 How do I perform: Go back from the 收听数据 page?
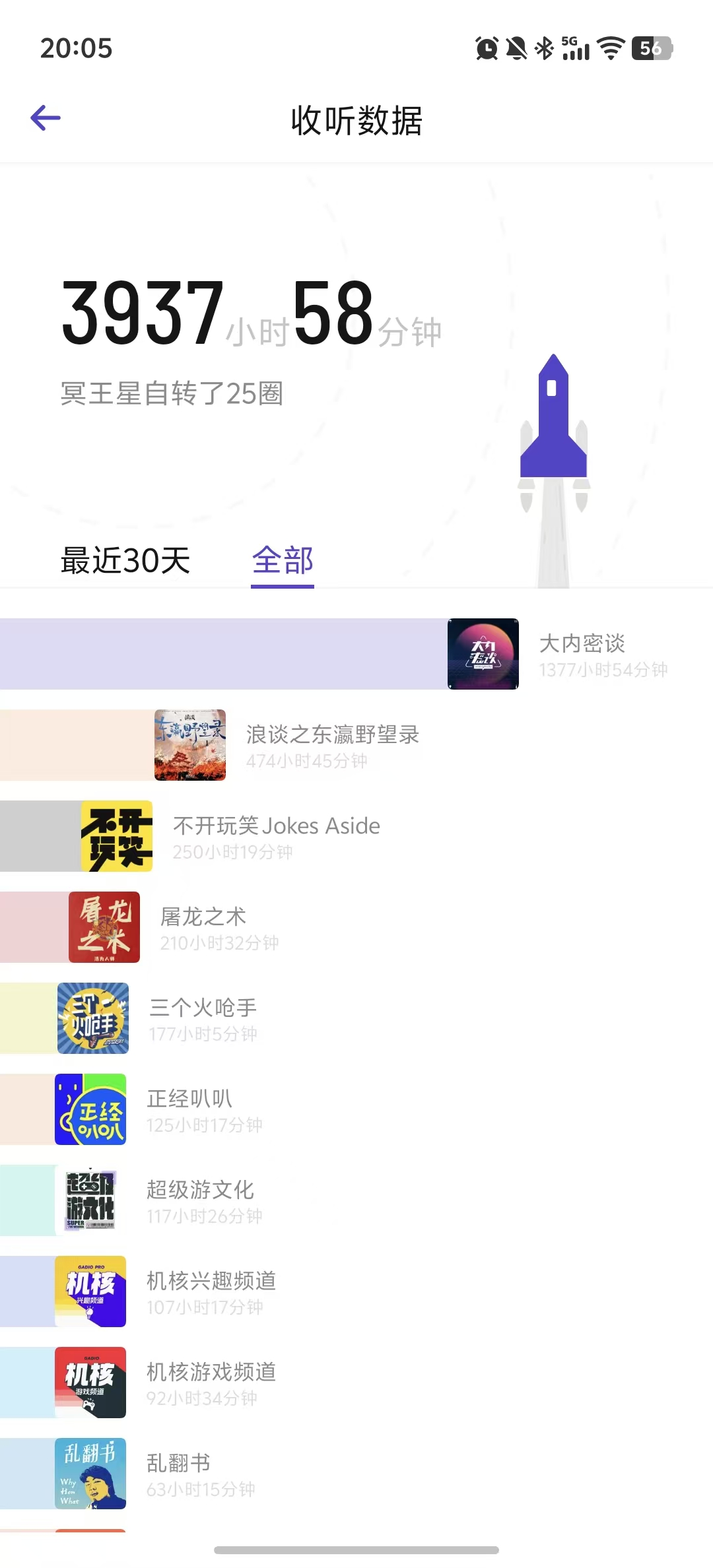(46, 119)
